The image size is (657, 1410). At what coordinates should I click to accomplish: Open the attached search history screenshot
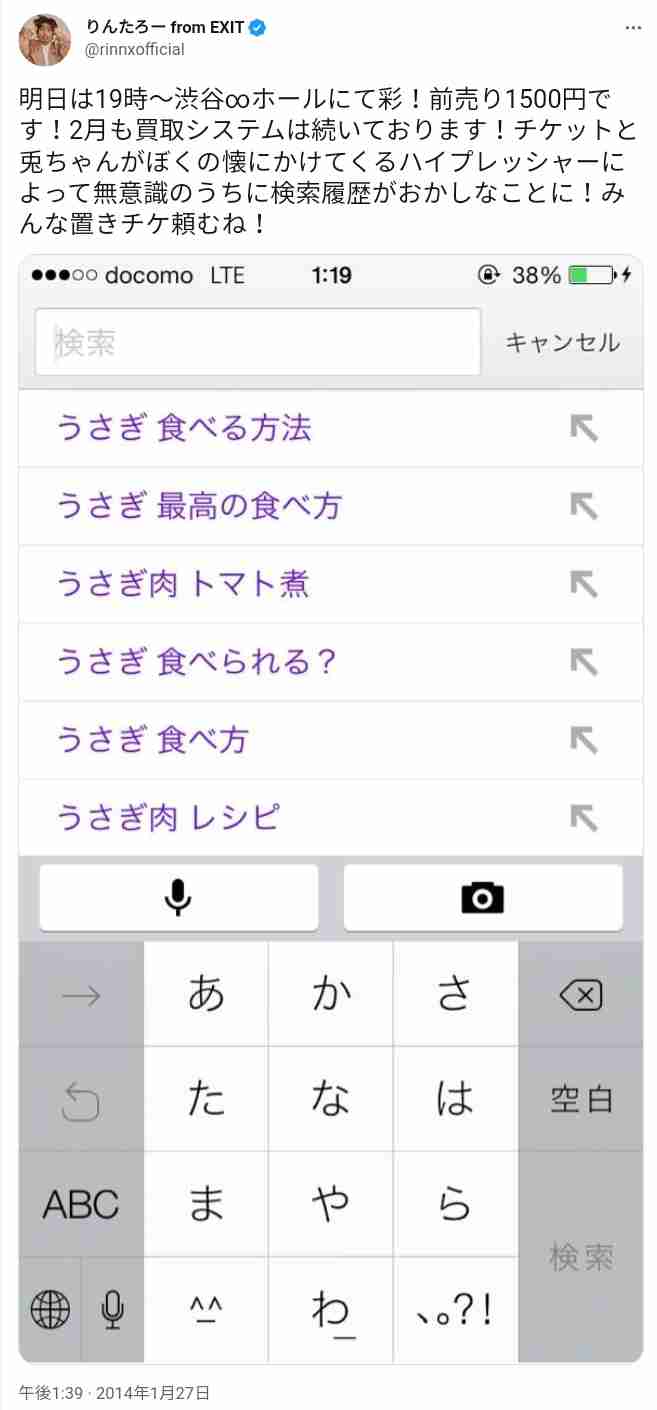click(331, 809)
